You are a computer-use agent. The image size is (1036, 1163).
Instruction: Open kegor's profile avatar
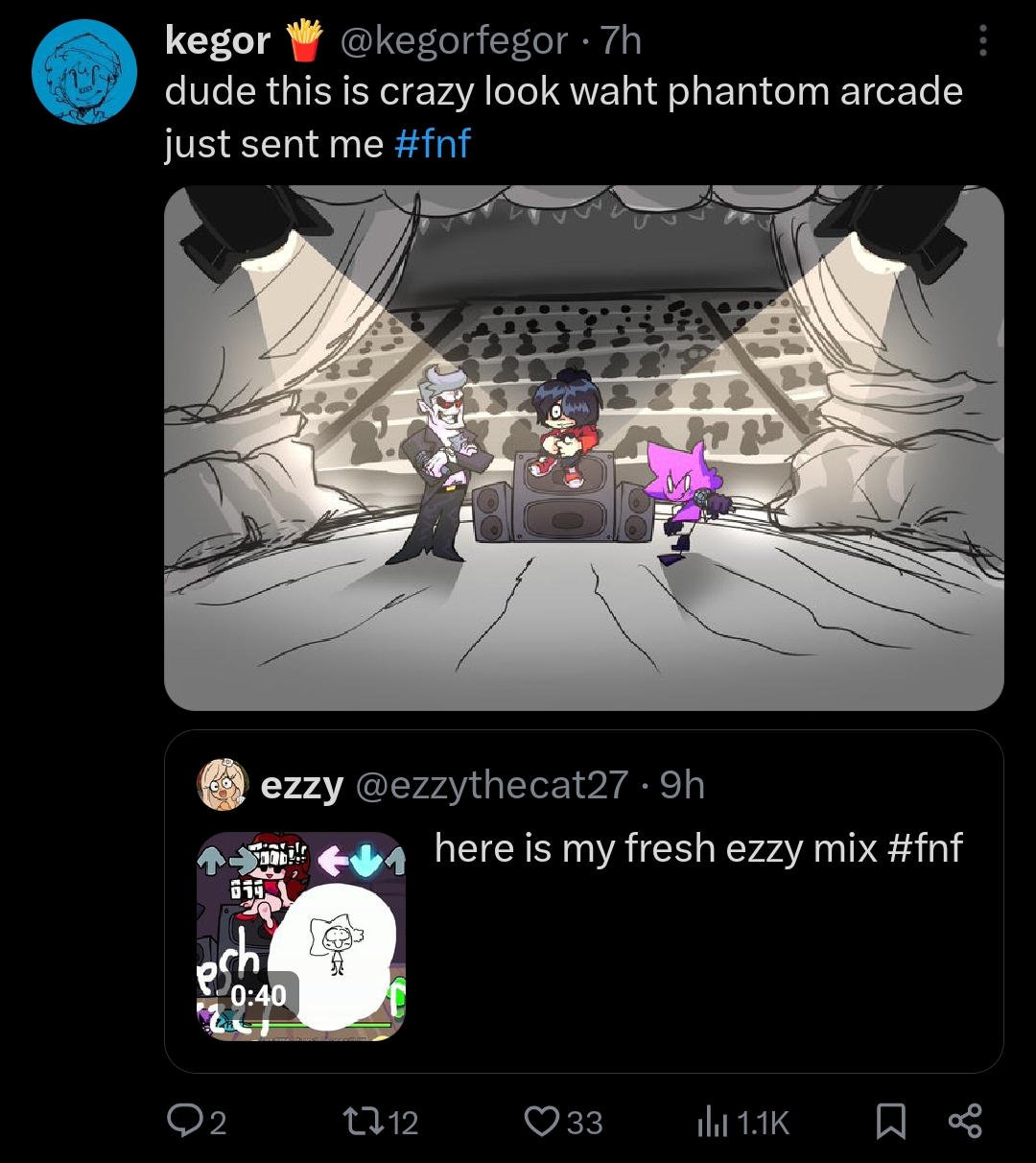click(84, 72)
